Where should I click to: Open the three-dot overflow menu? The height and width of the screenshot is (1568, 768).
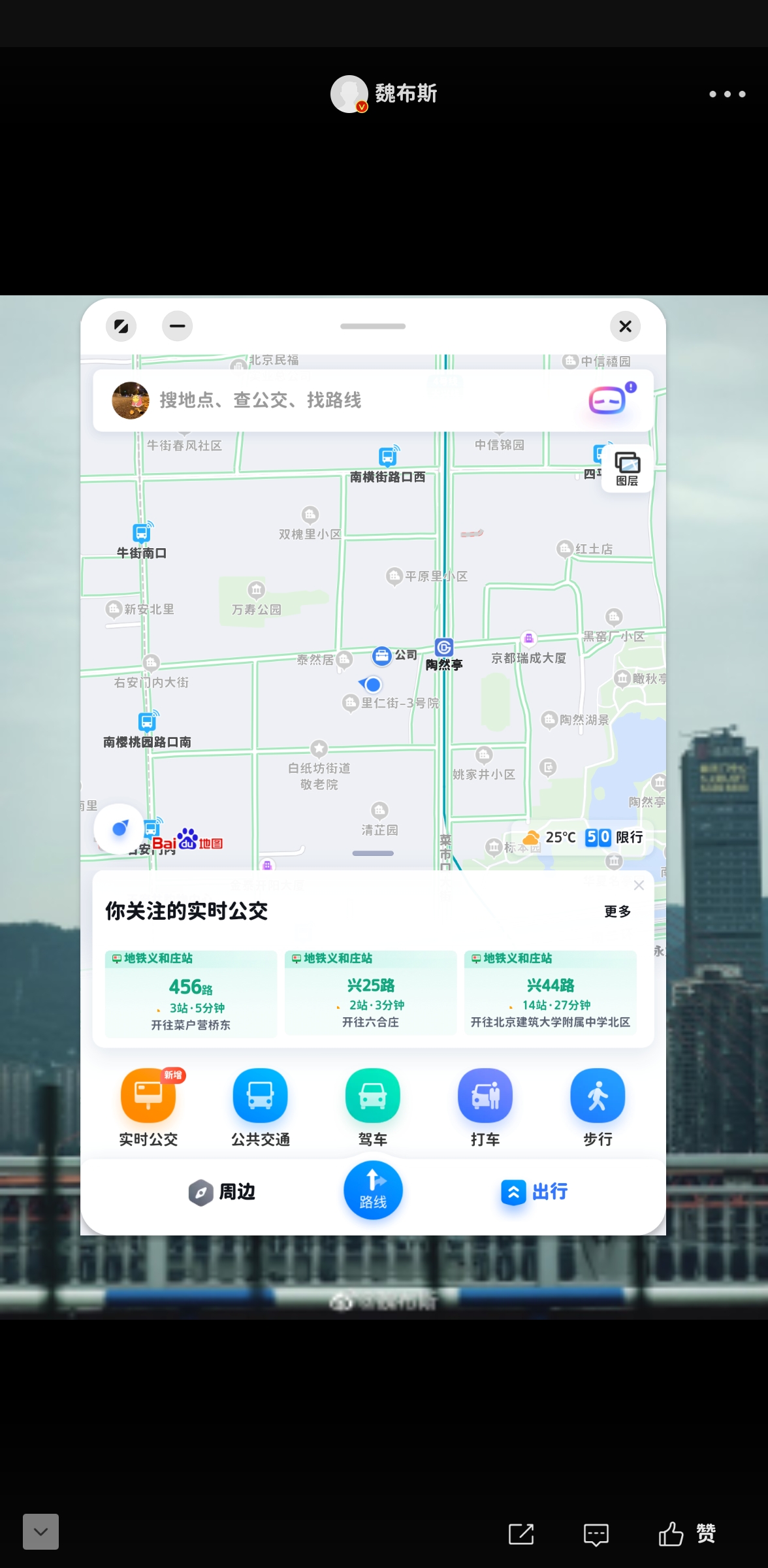coord(727,94)
